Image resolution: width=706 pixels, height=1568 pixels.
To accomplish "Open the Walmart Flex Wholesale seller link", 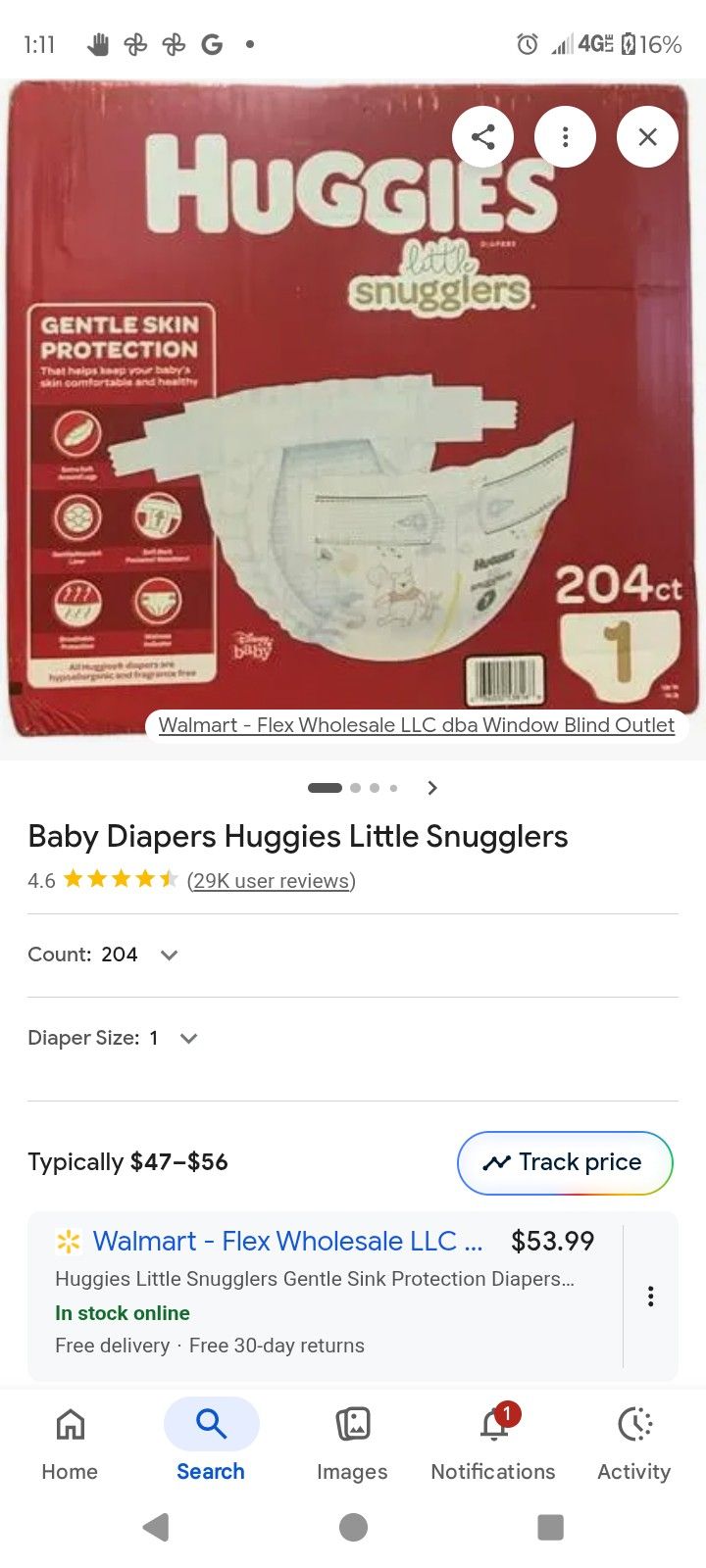I will (287, 1241).
